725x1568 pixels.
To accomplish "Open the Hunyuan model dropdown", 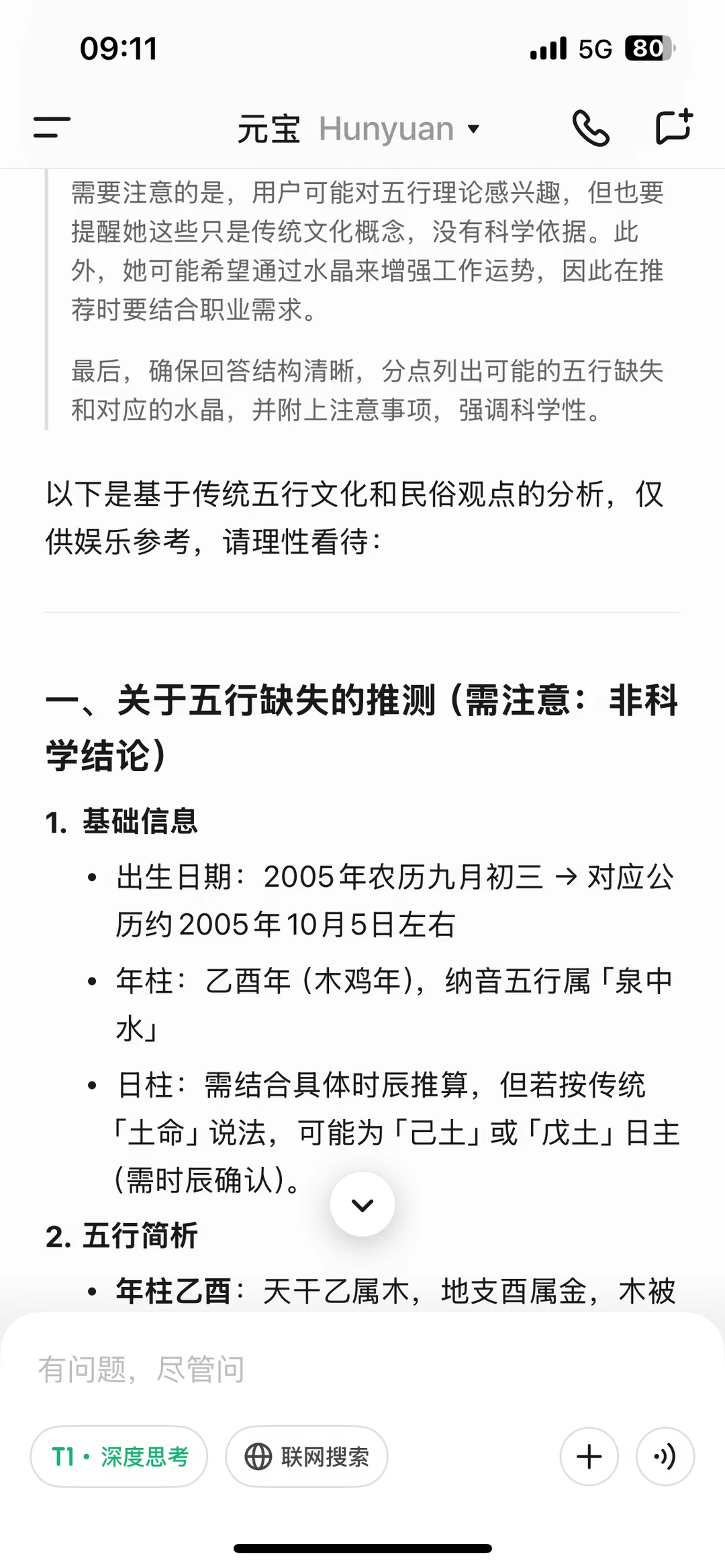I will tap(399, 128).
